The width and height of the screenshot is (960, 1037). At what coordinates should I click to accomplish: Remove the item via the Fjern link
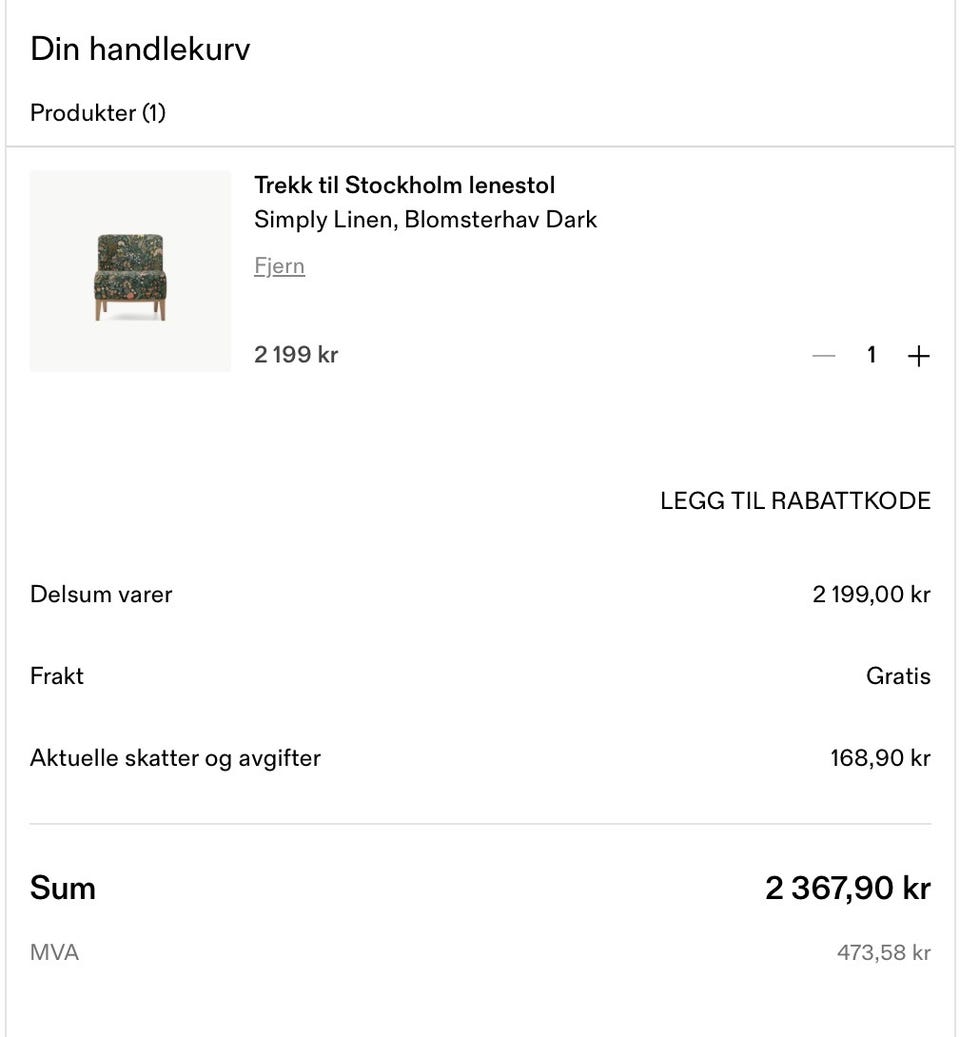tap(279, 265)
